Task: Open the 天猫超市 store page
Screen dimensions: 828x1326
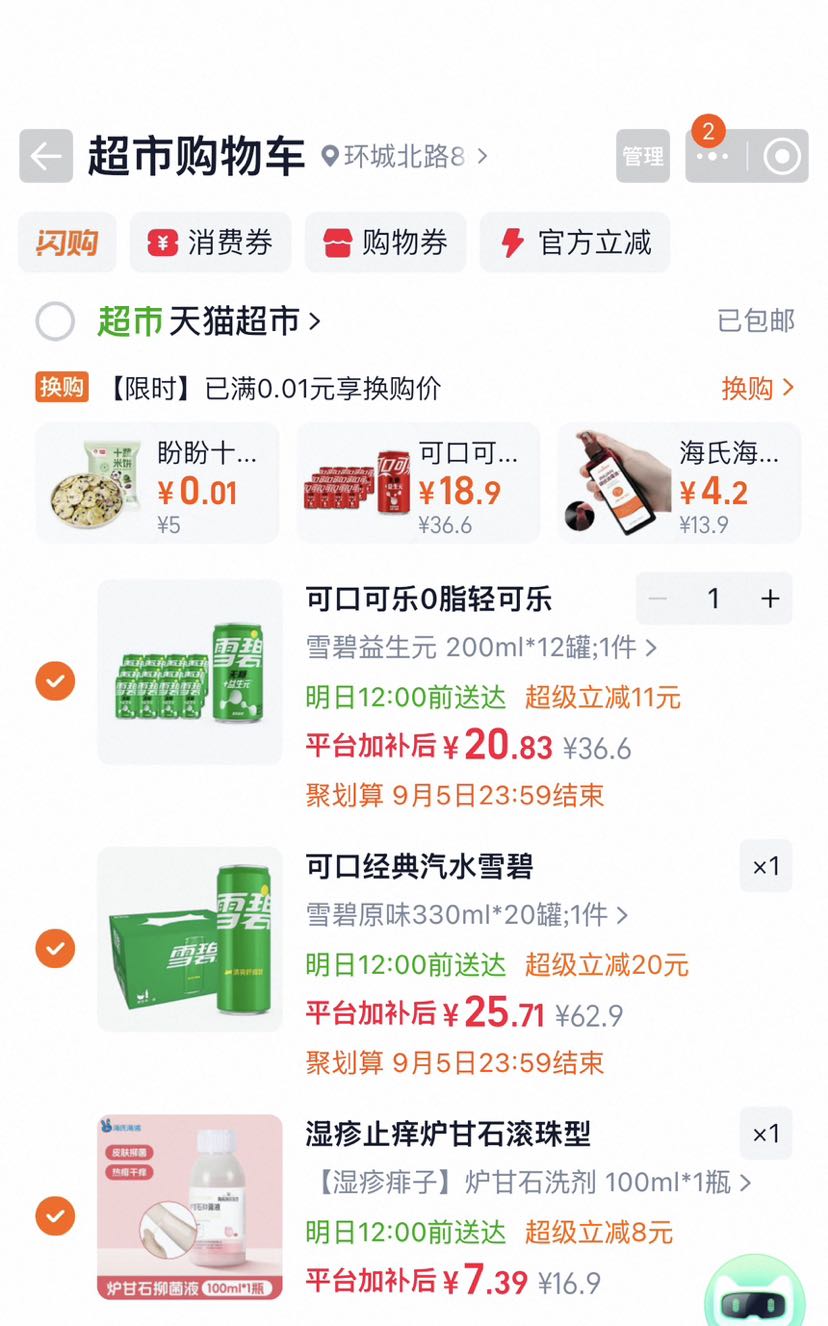Action: click(209, 321)
